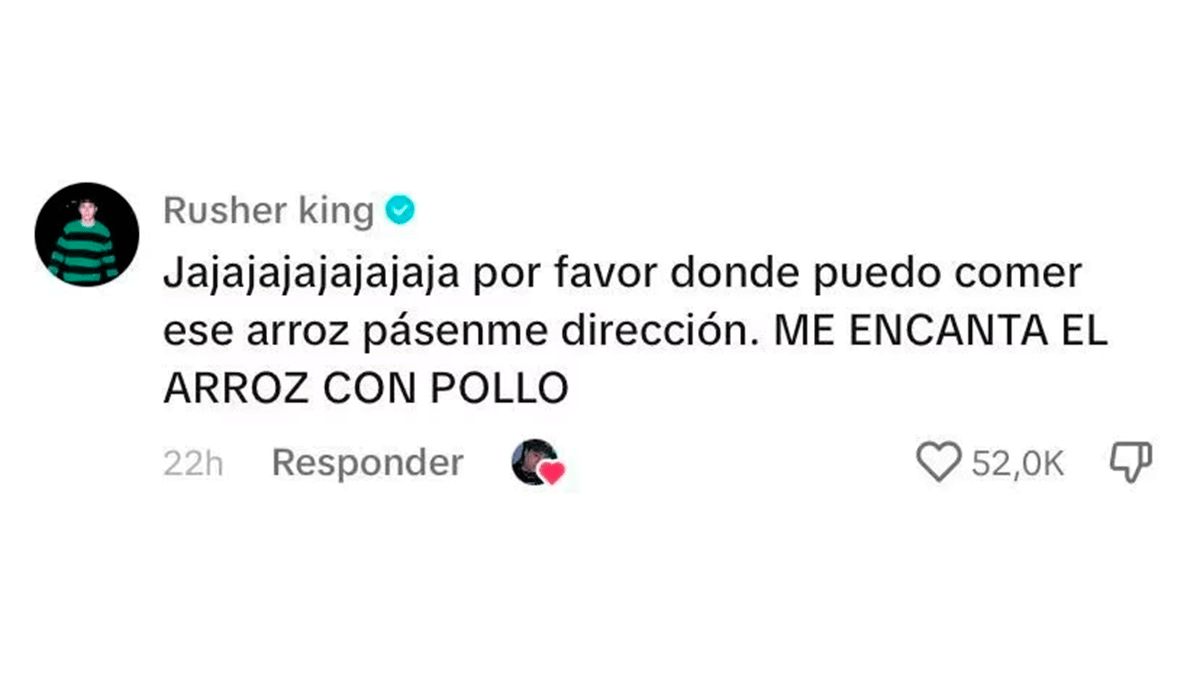The image size is (1200, 675).
Task: Open Rusher king's profile picture
Action: (87, 236)
